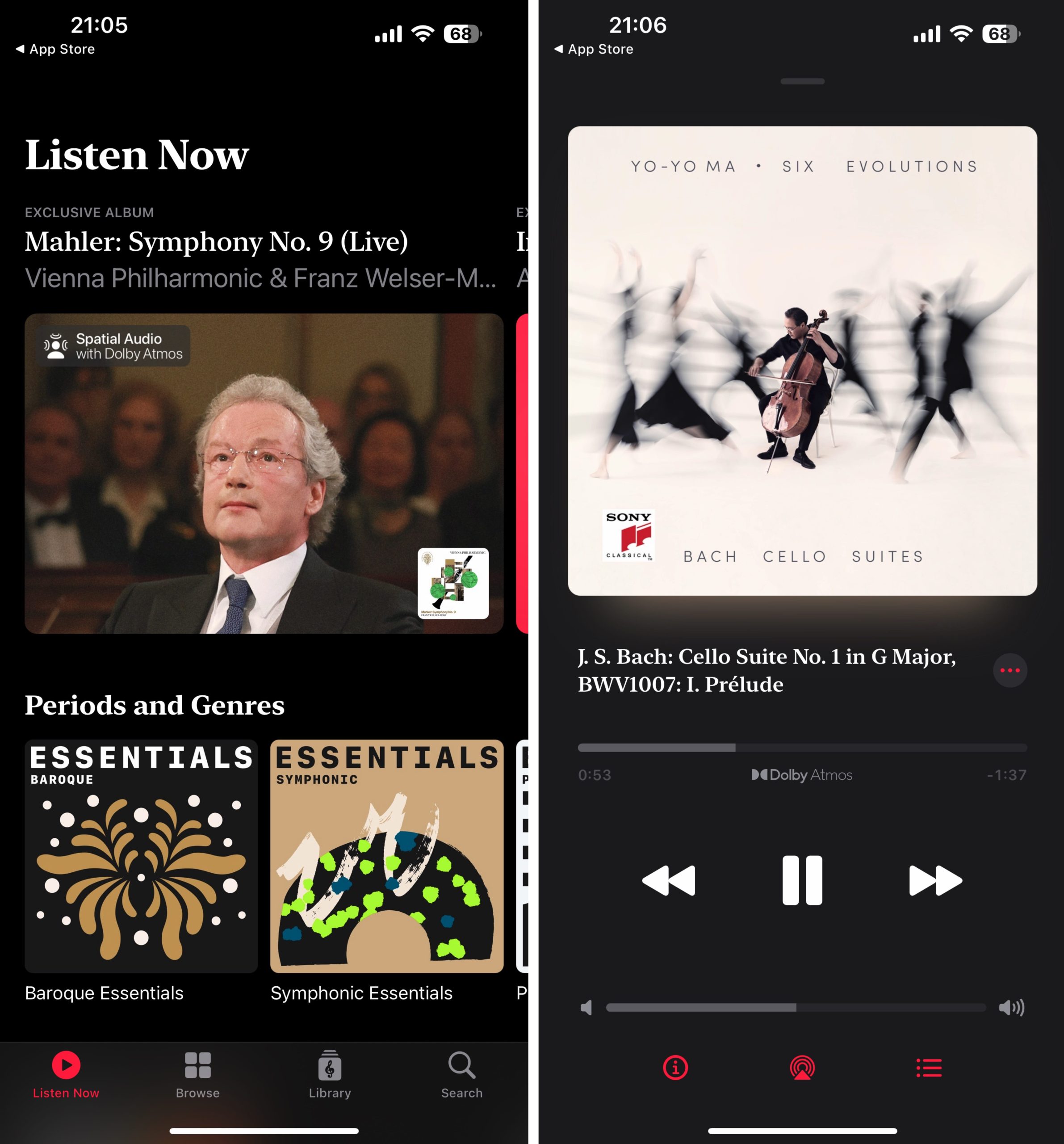
Task: Open the playing queue list
Action: coord(929,1068)
